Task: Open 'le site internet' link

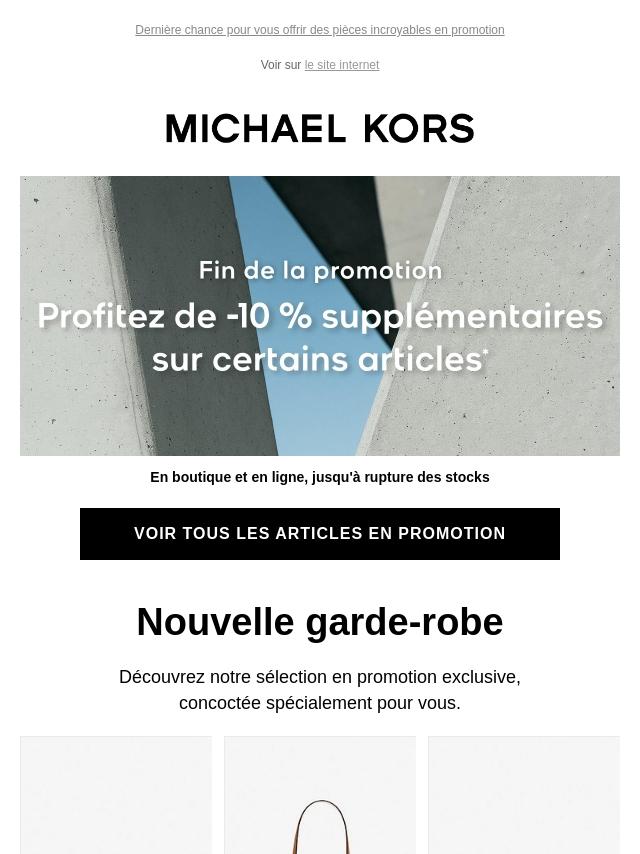Action: (341, 65)
